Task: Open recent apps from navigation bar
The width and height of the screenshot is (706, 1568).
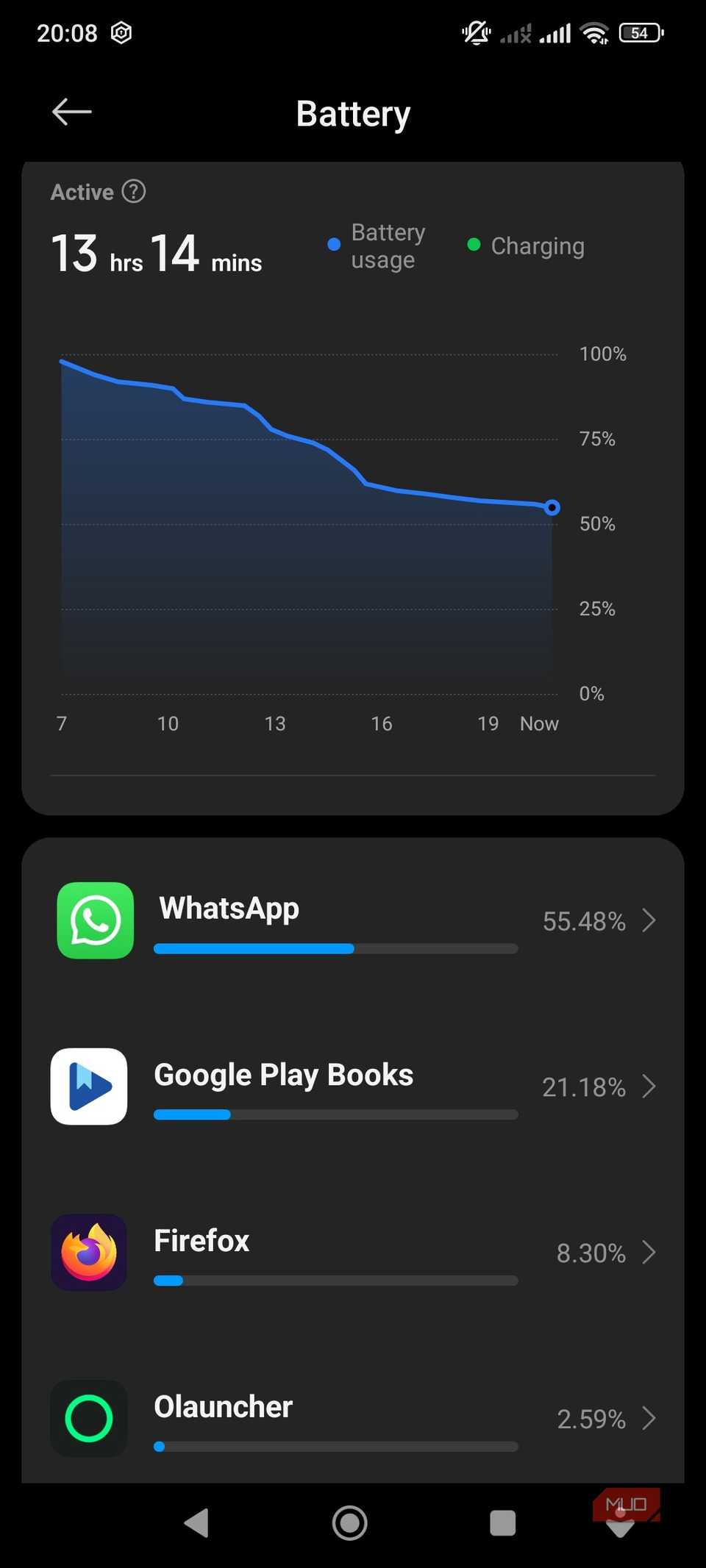Action: point(502,1522)
